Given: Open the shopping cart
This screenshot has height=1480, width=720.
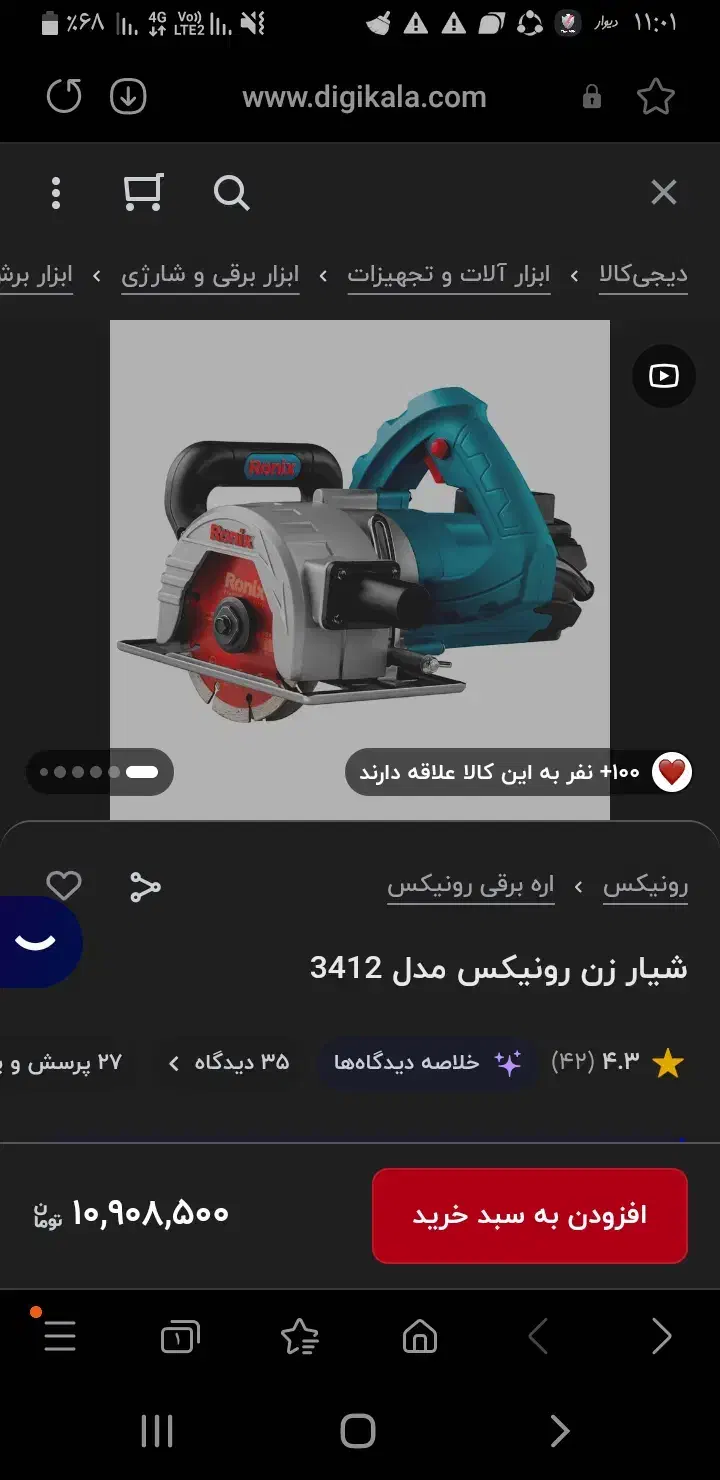Looking at the screenshot, I should [x=141, y=193].
